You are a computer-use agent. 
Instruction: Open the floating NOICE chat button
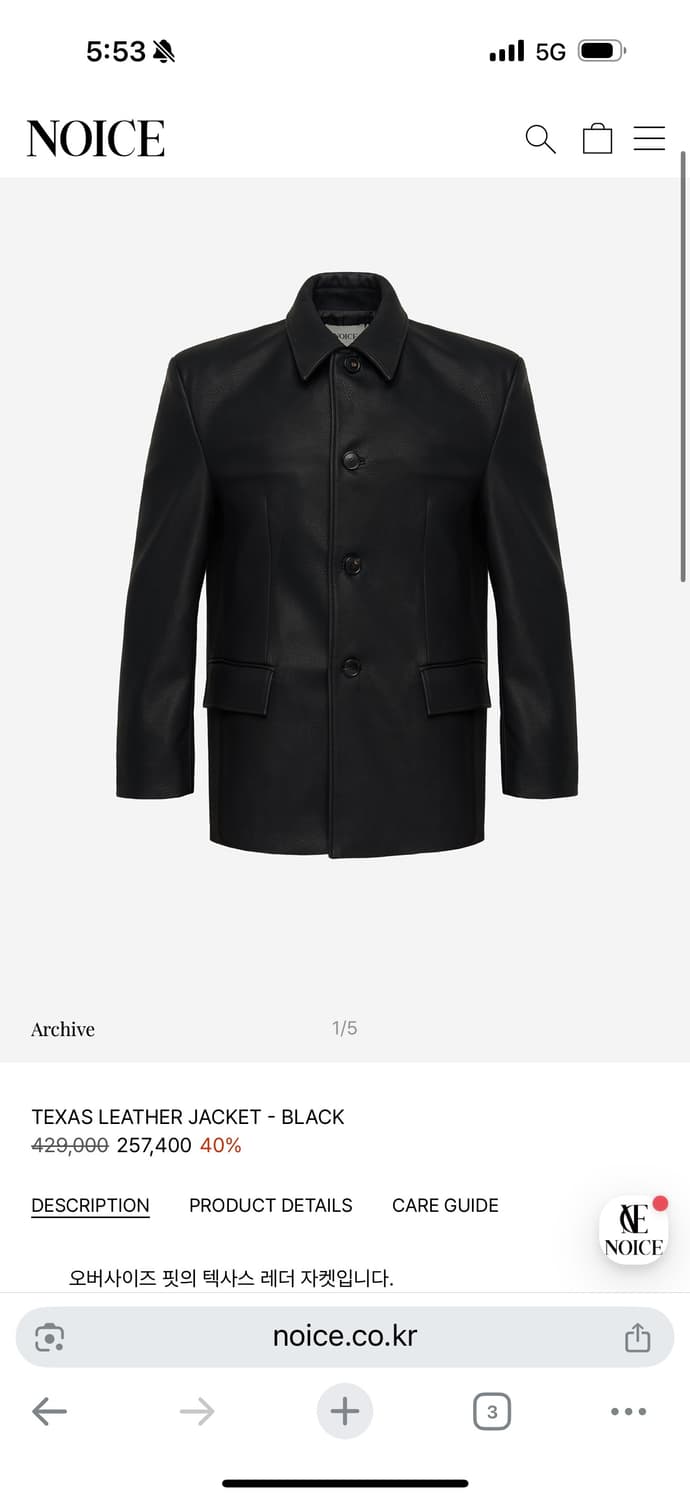tap(633, 1230)
